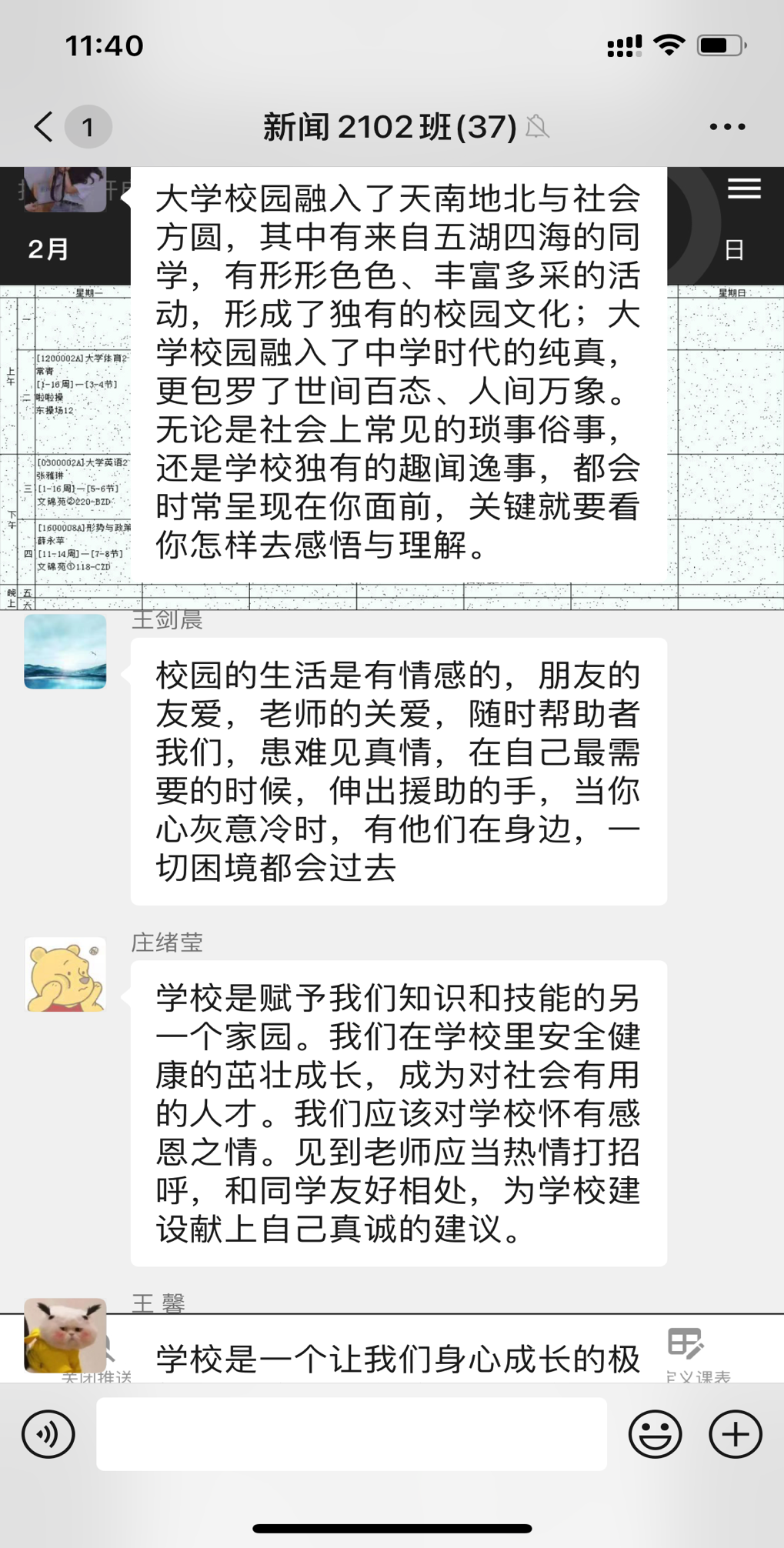Focus the message text field
The height and width of the screenshot is (1548, 784).
pos(351,1434)
